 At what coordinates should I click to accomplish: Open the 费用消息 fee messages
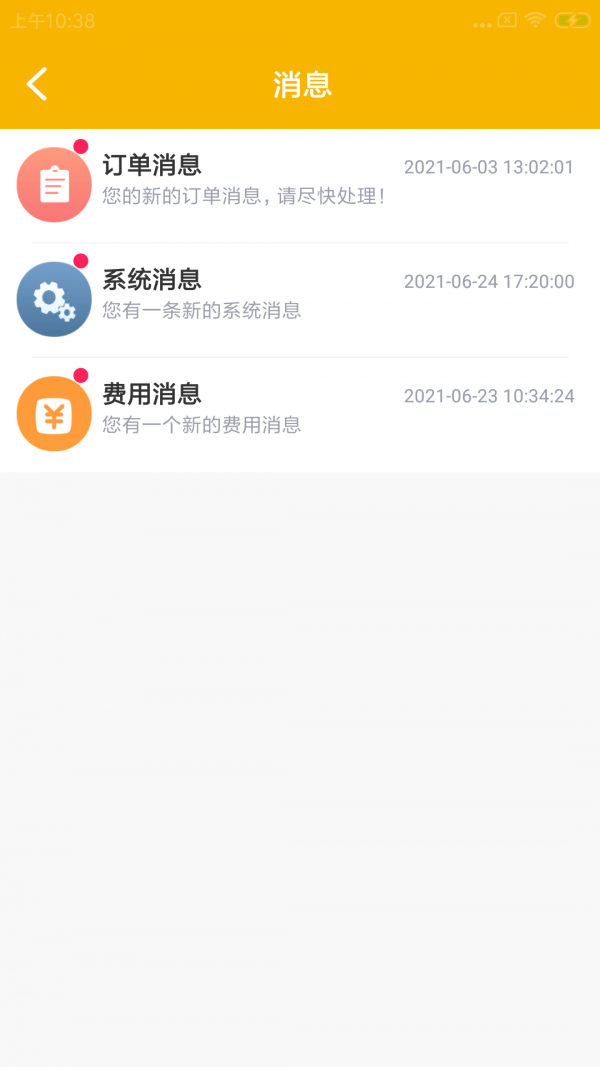[300, 413]
